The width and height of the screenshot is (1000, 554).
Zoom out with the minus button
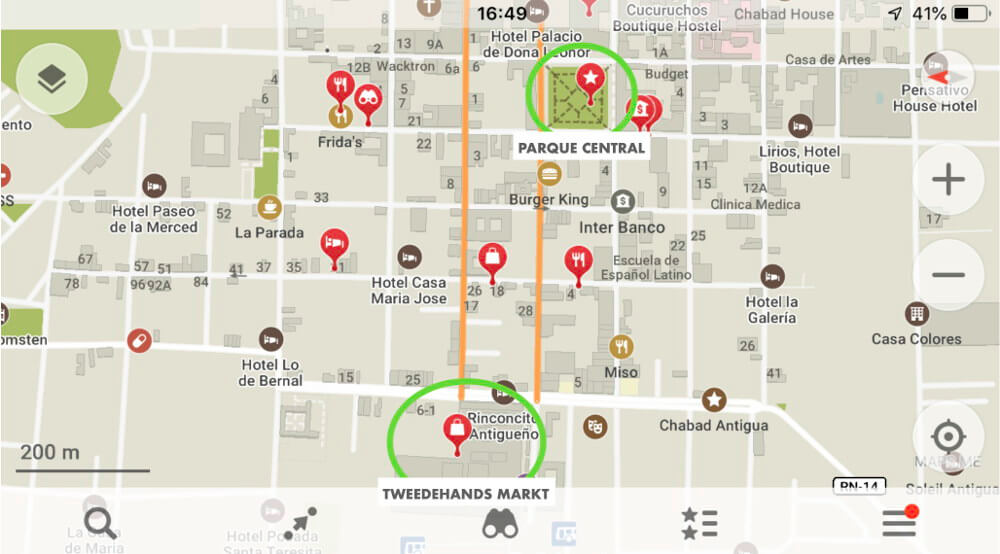(948, 275)
